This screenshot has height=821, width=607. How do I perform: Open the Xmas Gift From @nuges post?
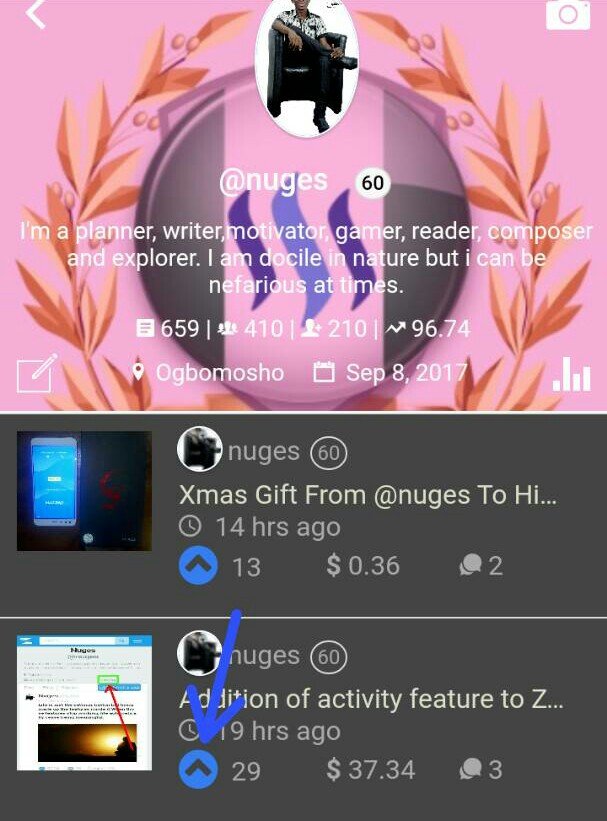coord(367,494)
